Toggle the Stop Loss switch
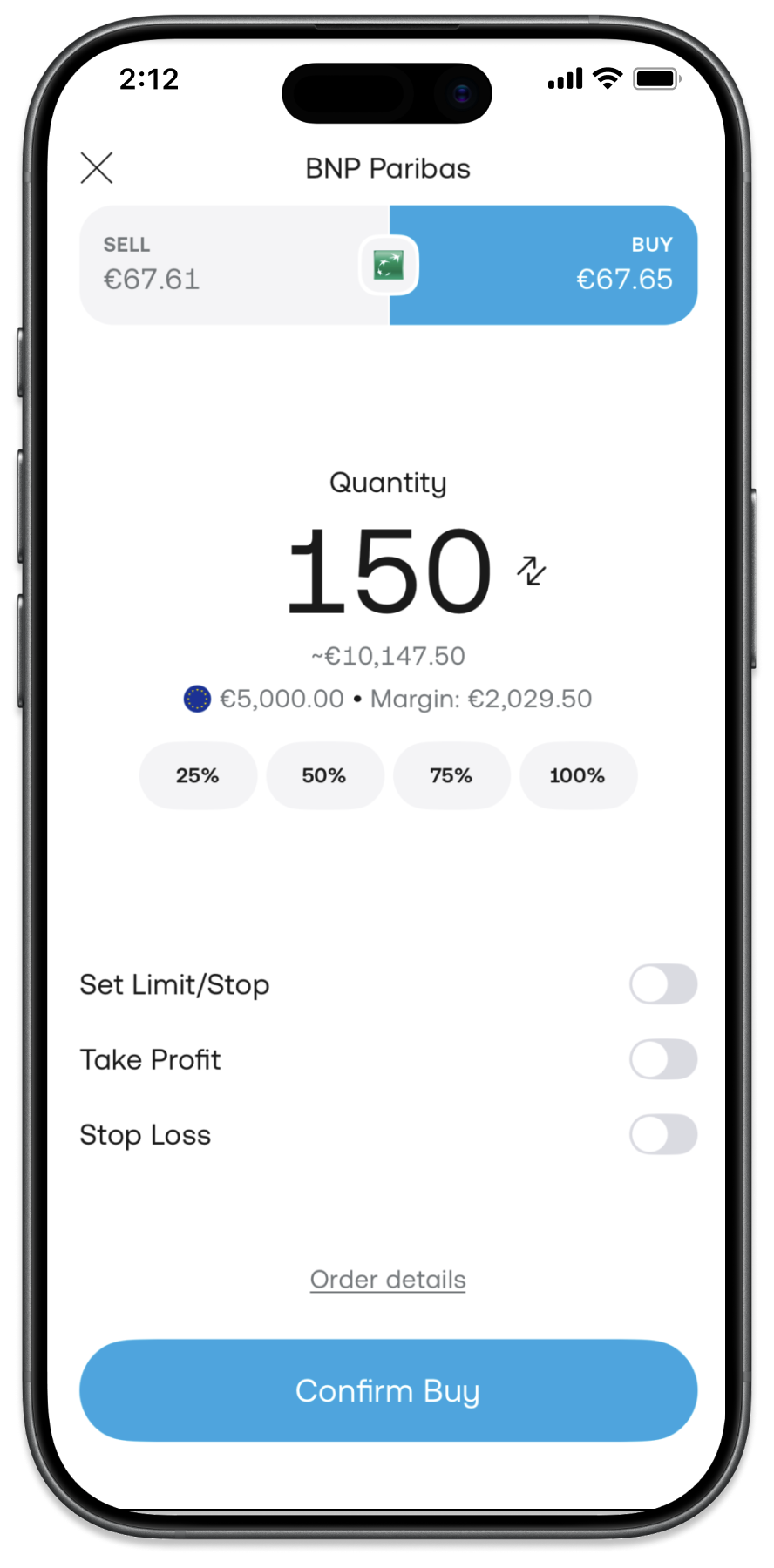The height and width of the screenshot is (1568, 774). tap(662, 1134)
